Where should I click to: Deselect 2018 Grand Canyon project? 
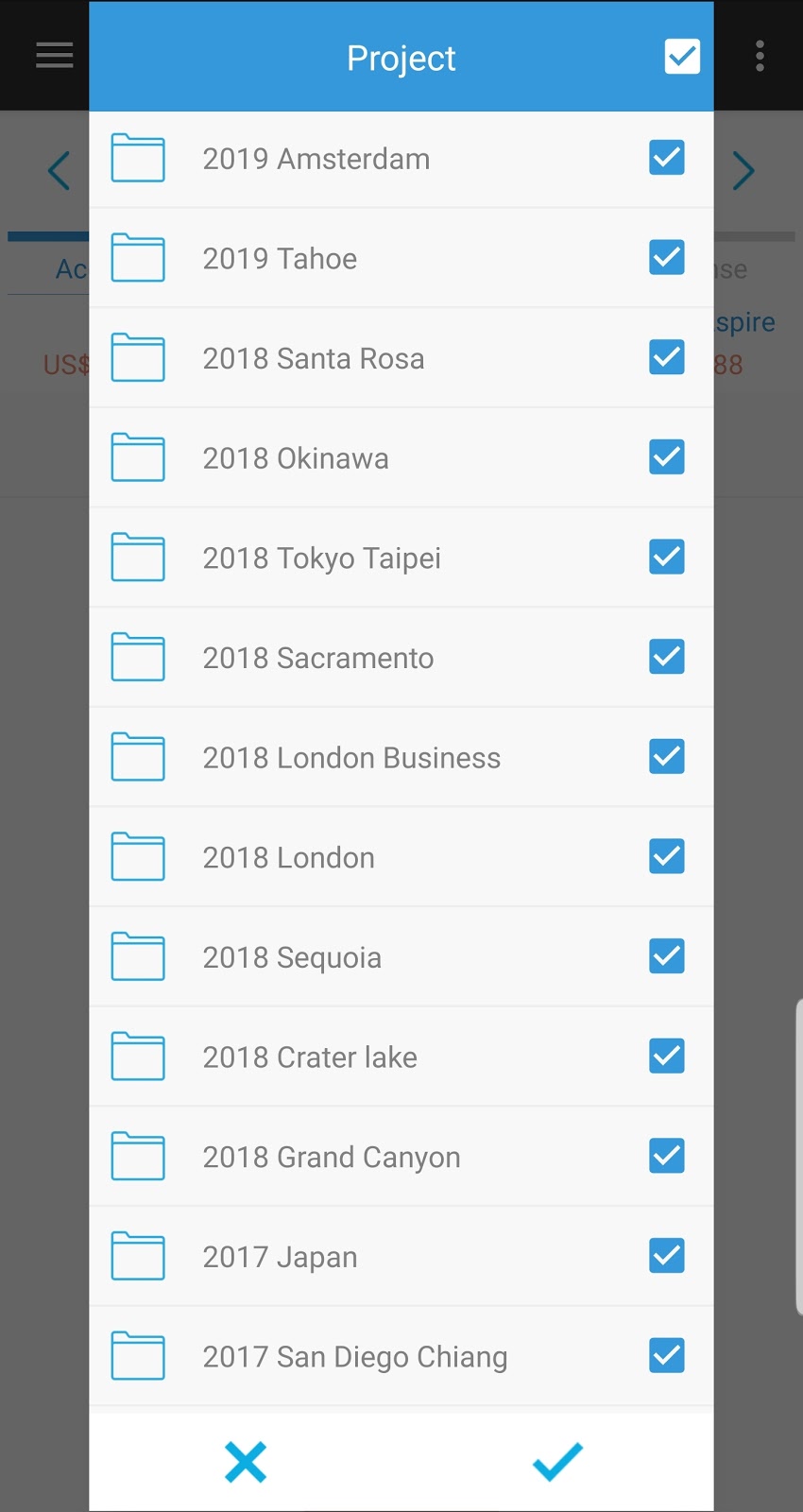pyautogui.click(x=667, y=1156)
